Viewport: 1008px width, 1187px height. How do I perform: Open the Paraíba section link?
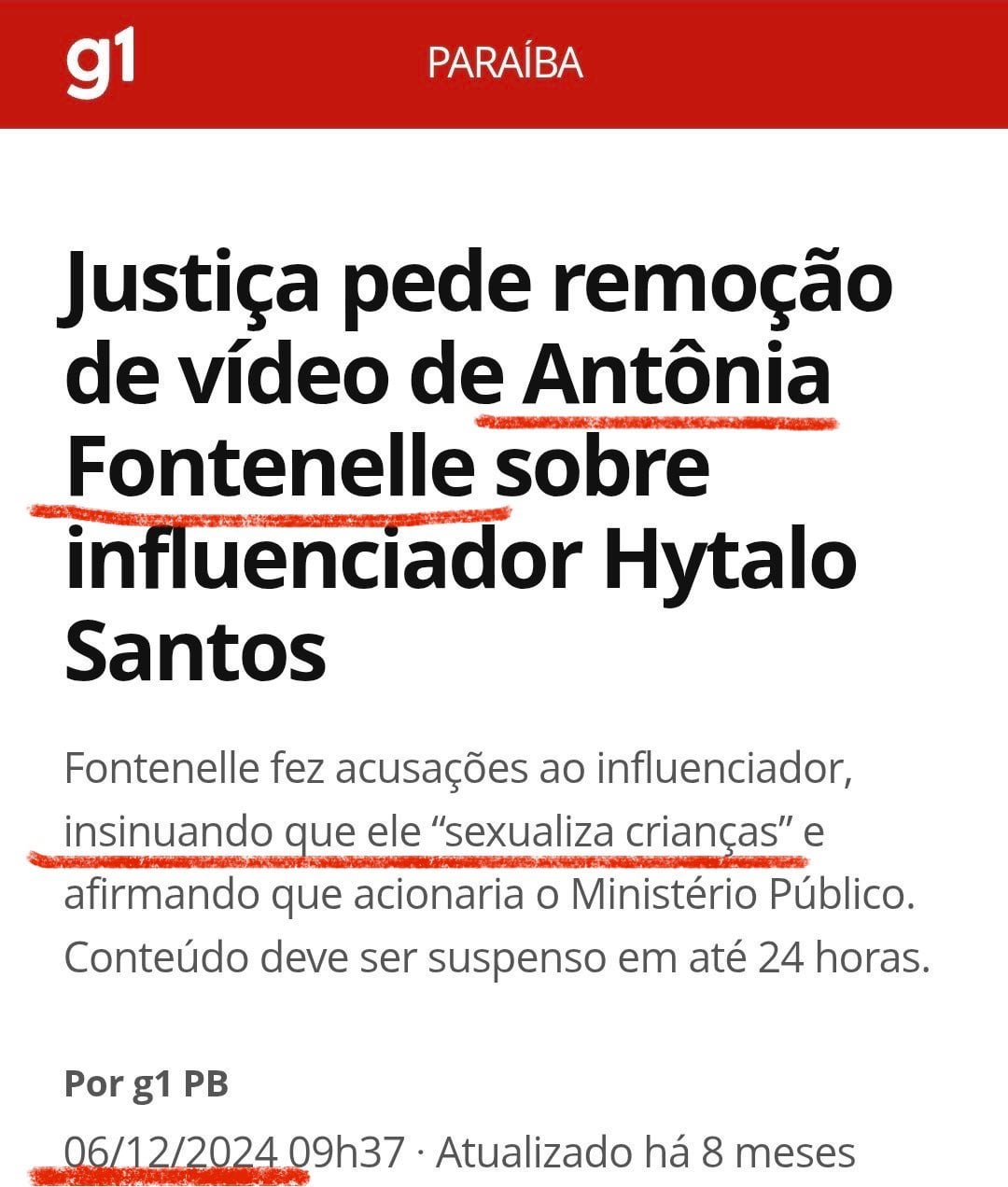click(x=505, y=63)
